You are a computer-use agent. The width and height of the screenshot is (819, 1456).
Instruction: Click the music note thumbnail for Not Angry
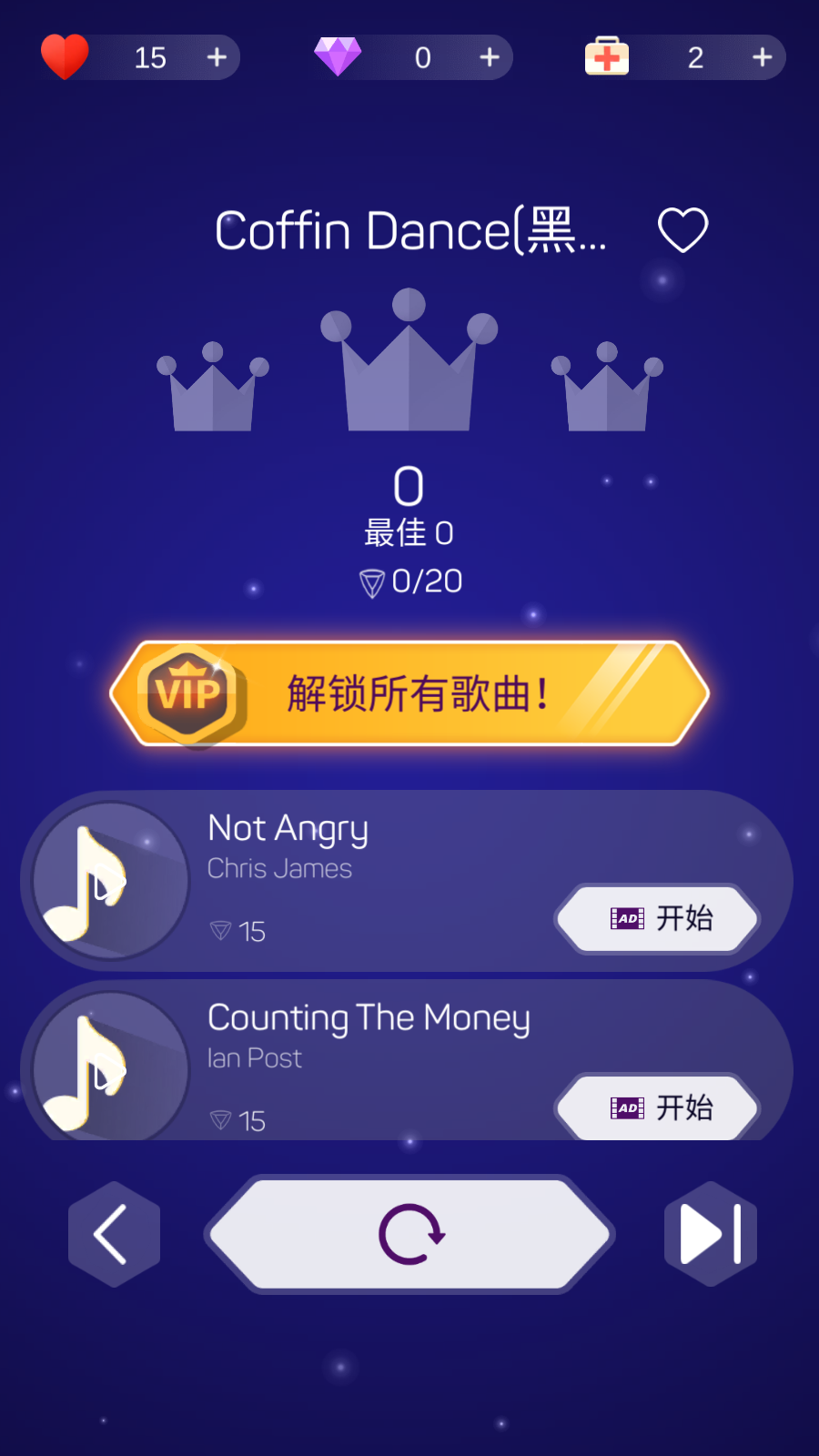click(x=105, y=878)
